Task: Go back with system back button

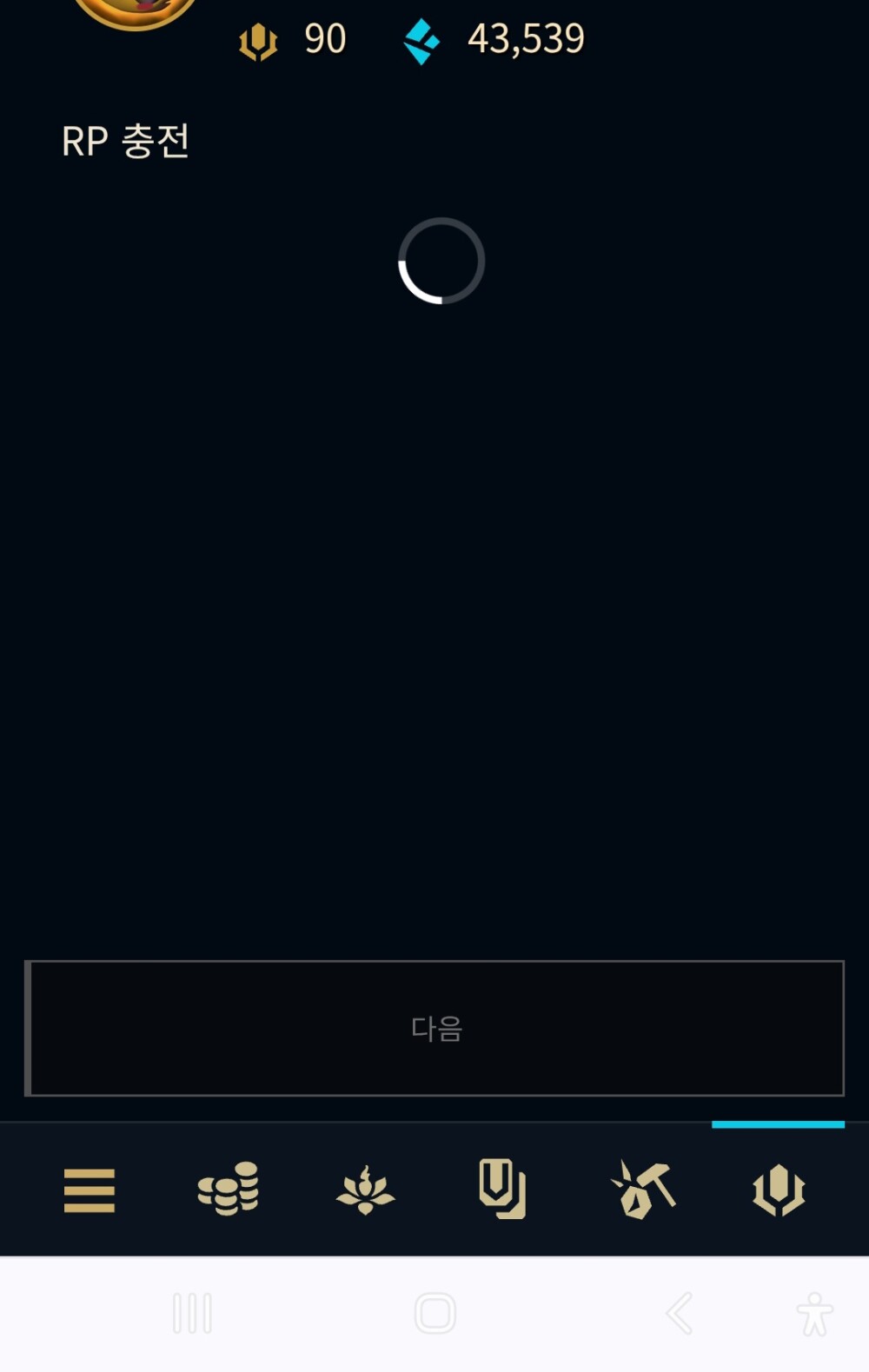Action: pos(680,1313)
